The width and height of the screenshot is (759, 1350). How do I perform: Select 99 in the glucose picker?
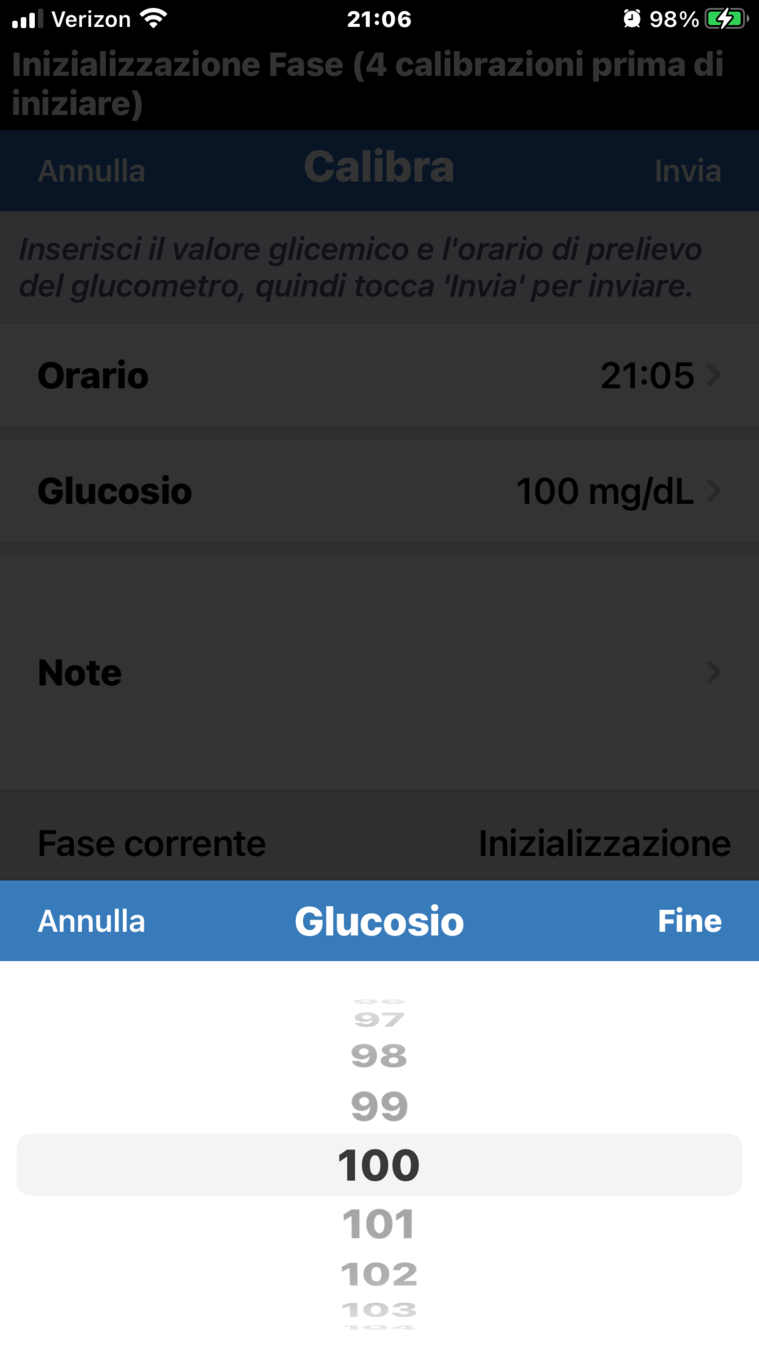tap(379, 1106)
